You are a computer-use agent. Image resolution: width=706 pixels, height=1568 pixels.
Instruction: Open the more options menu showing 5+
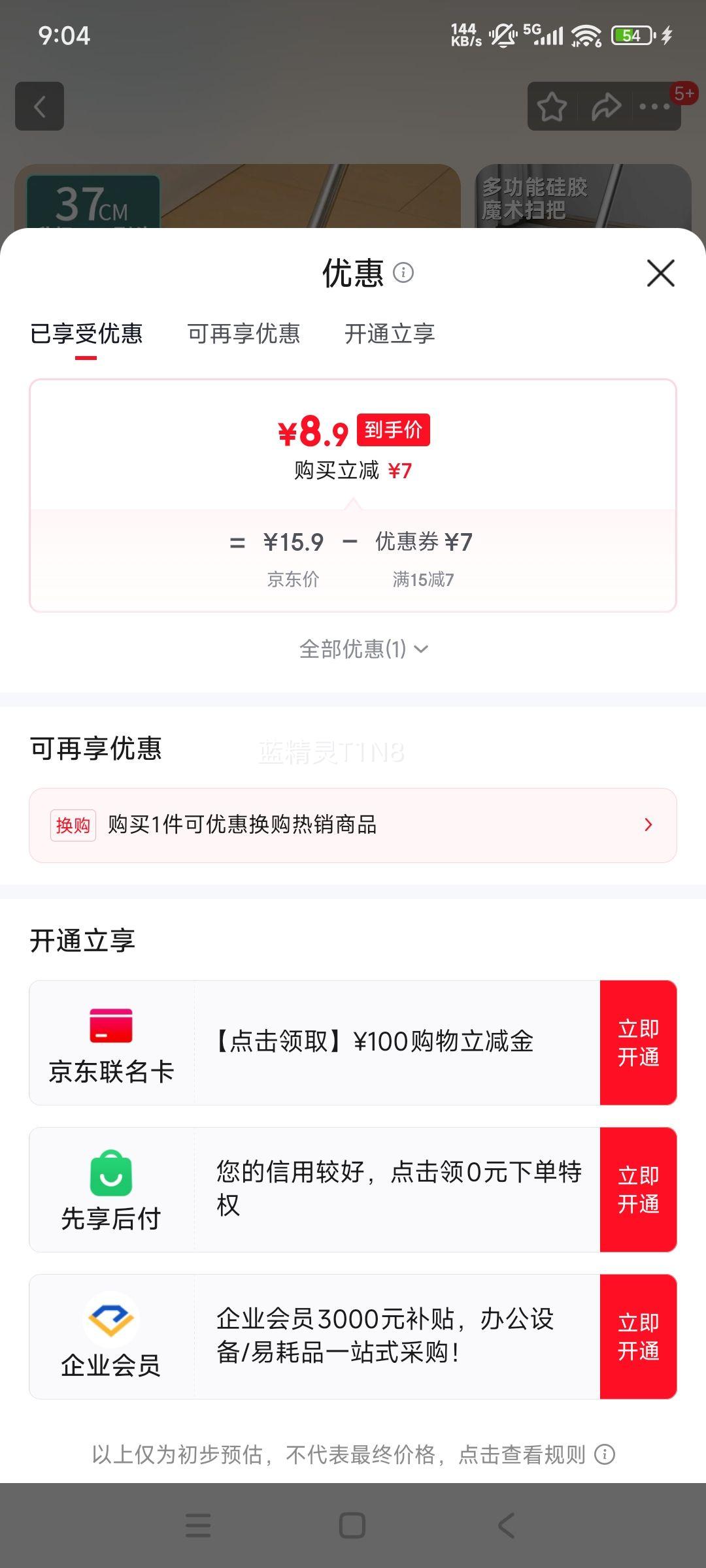[x=656, y=107]
